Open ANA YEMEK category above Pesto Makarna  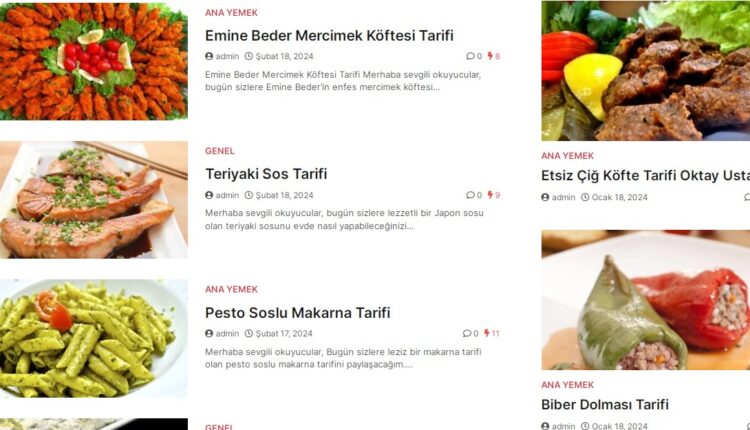(231, 289)
